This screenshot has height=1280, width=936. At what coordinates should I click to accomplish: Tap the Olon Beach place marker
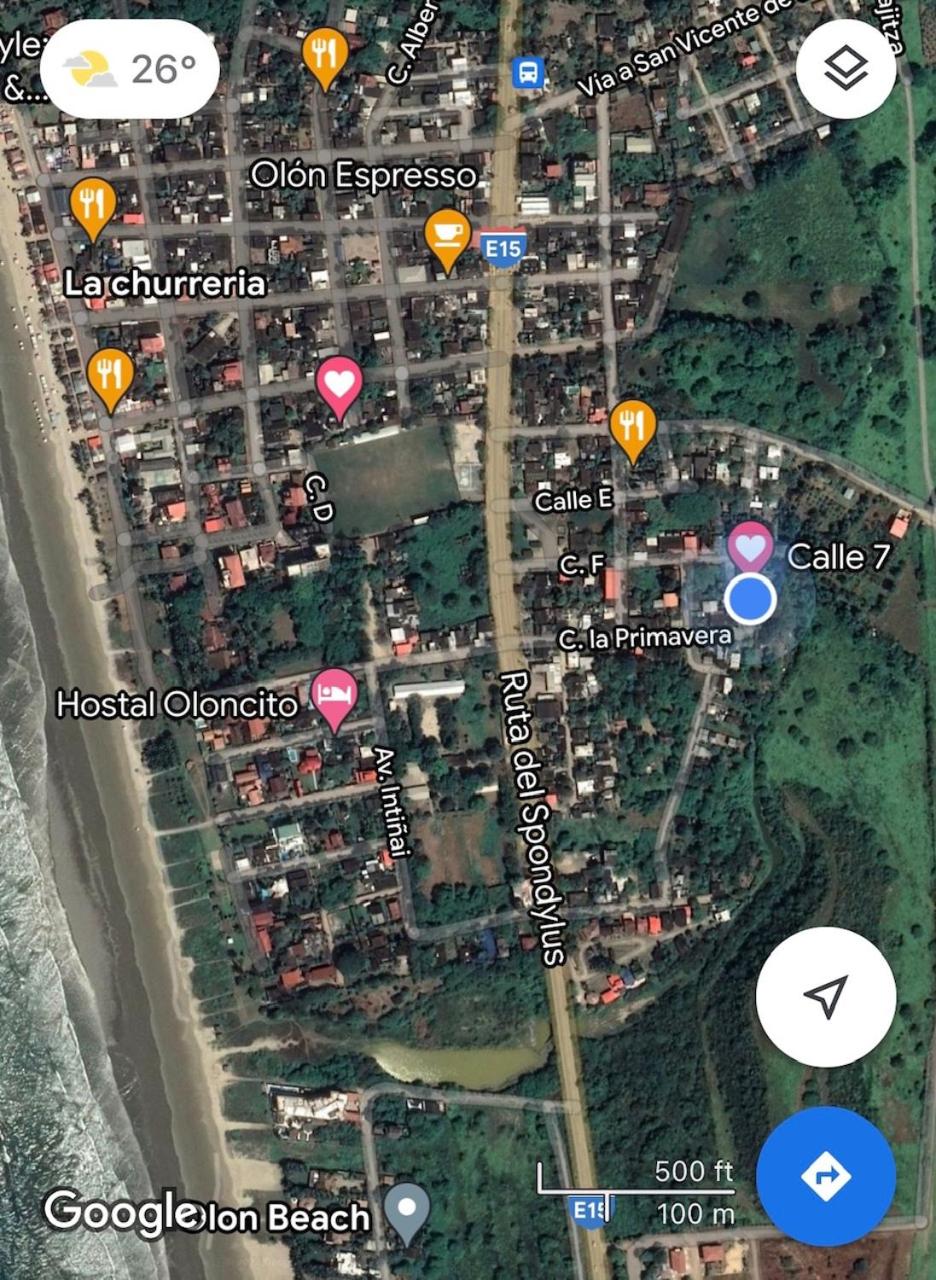click(x=407, y=1210)
